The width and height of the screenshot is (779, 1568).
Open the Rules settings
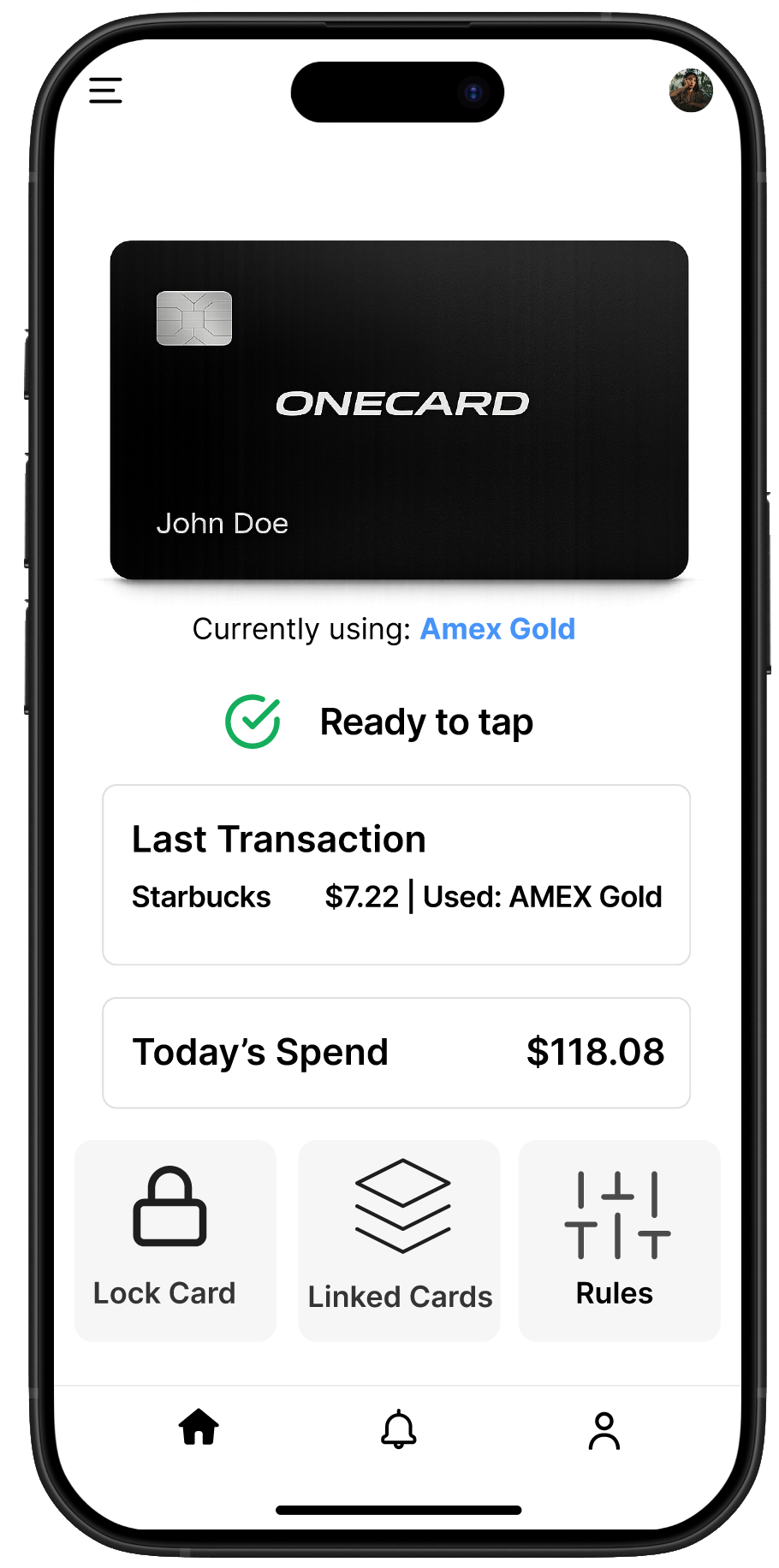tap(618, 1239)
